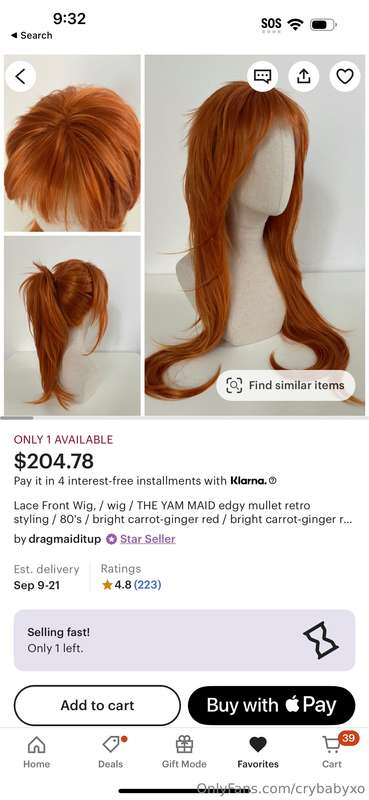The width and height of the screenshot is (369, 800).
Task: Go to the Favorites tab
Action: 258,752
